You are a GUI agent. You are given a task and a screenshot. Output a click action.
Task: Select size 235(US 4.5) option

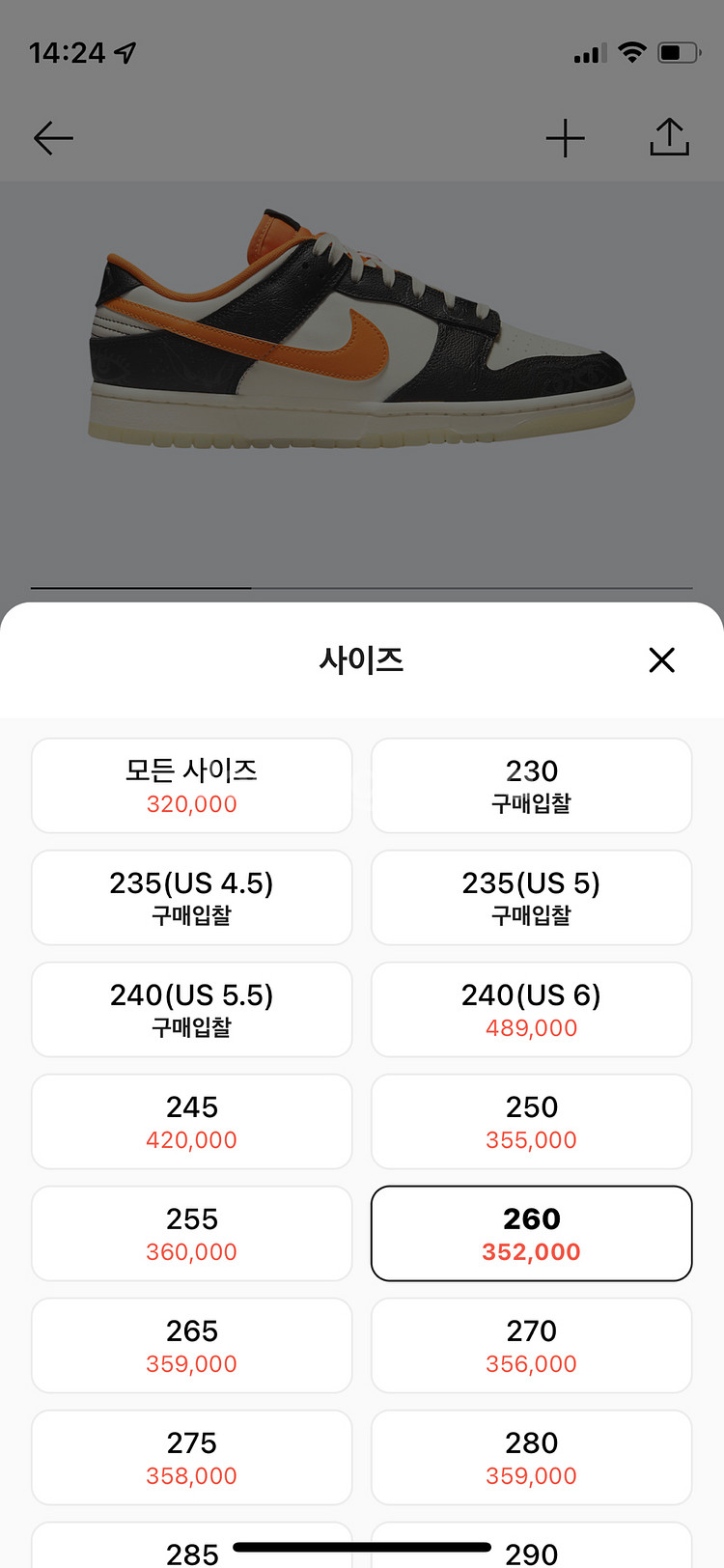(191, 897)
